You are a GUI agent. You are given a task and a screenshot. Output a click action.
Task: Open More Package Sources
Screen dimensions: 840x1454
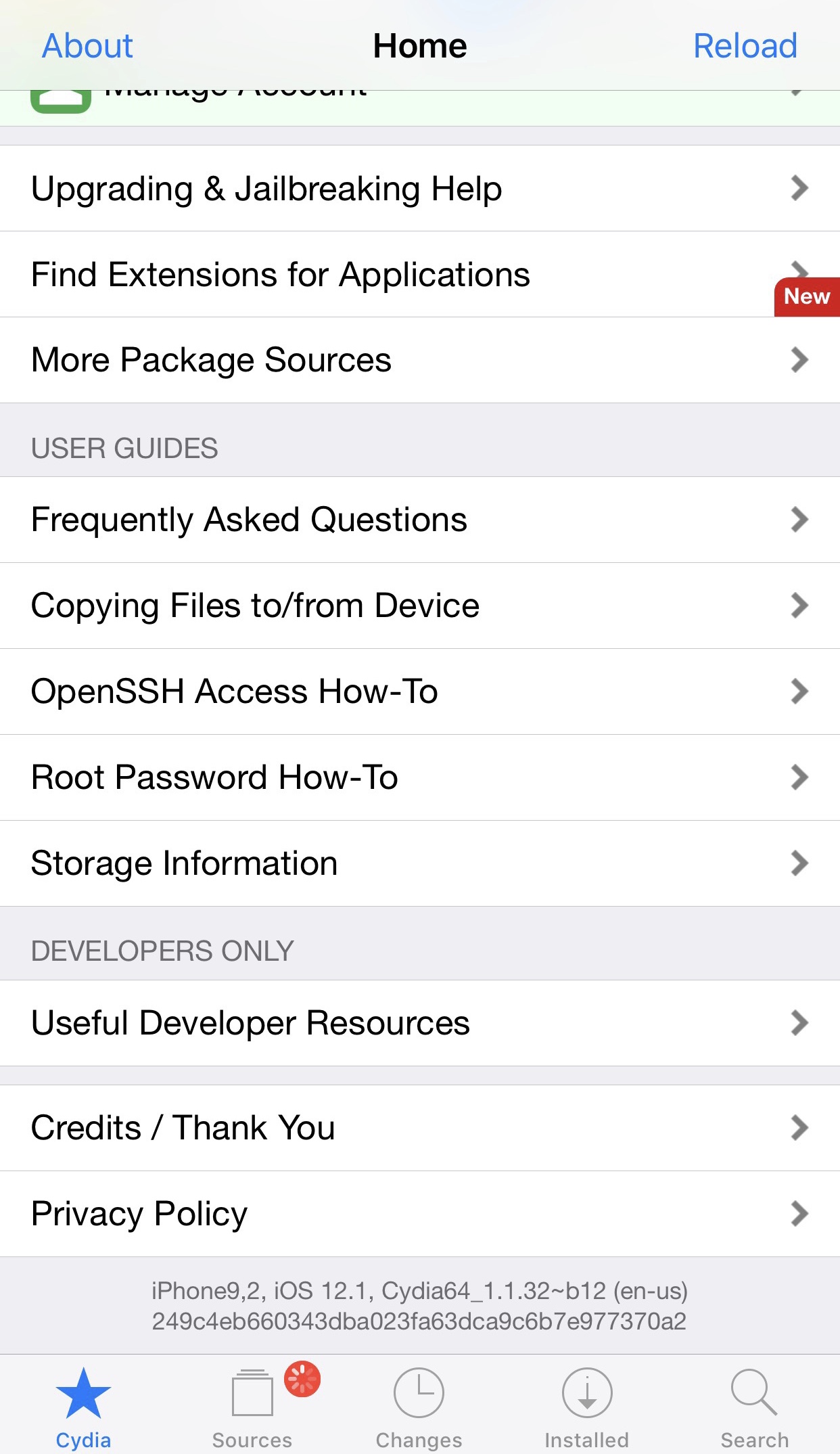pyautogui.click(x=419, y=360)
